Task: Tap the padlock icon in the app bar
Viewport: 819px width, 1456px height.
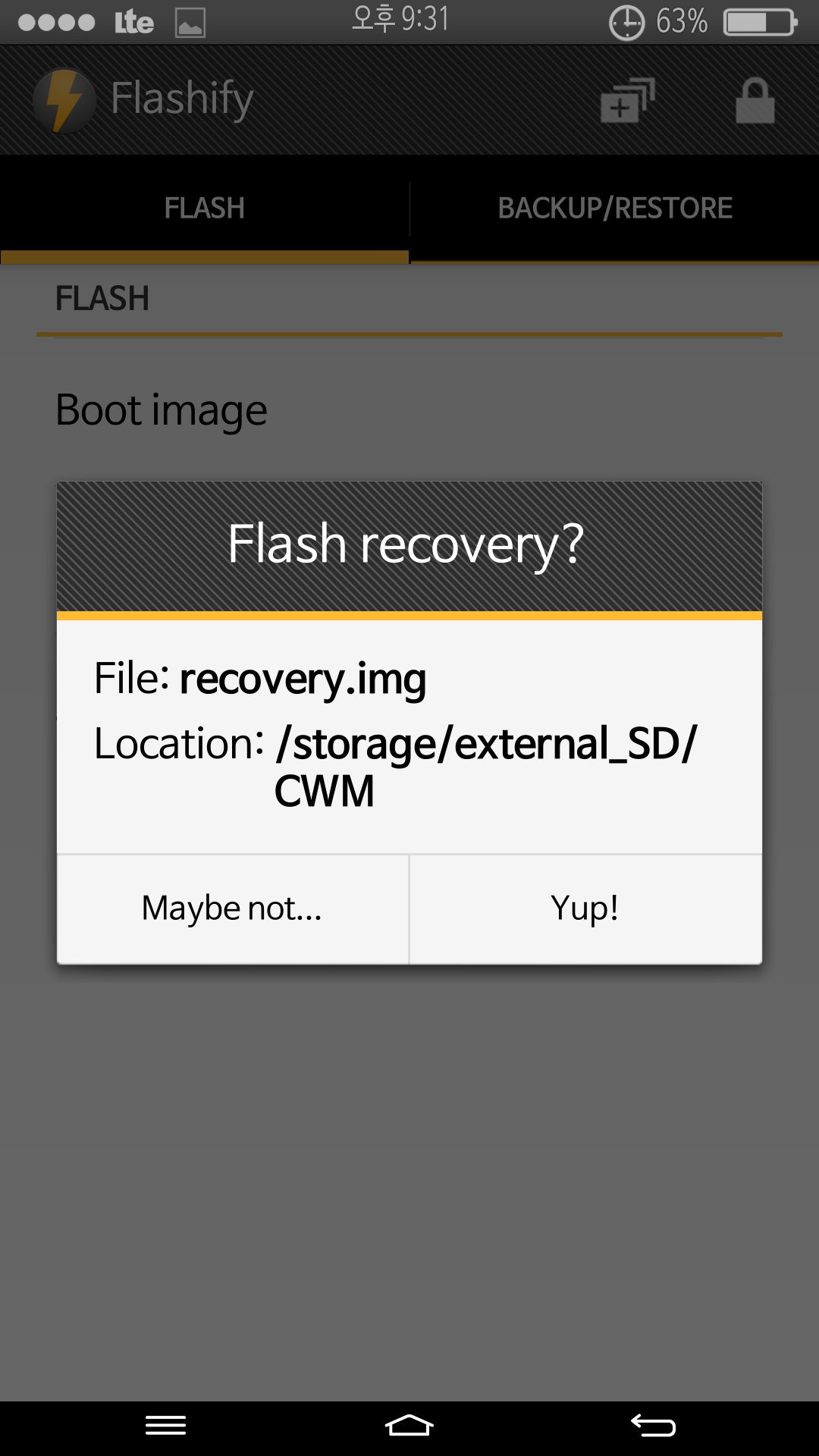Action: [x=755, y=101]
